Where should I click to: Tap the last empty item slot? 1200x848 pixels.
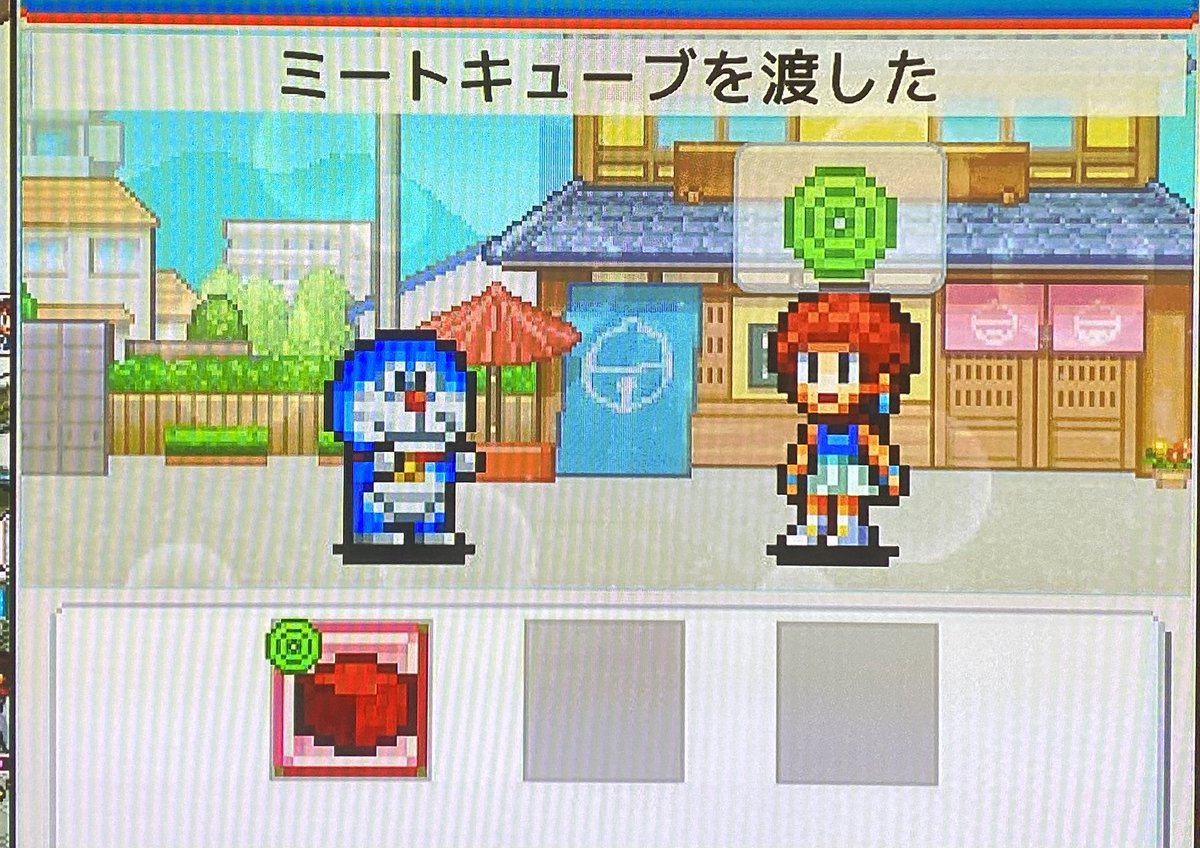coord(857,703)
